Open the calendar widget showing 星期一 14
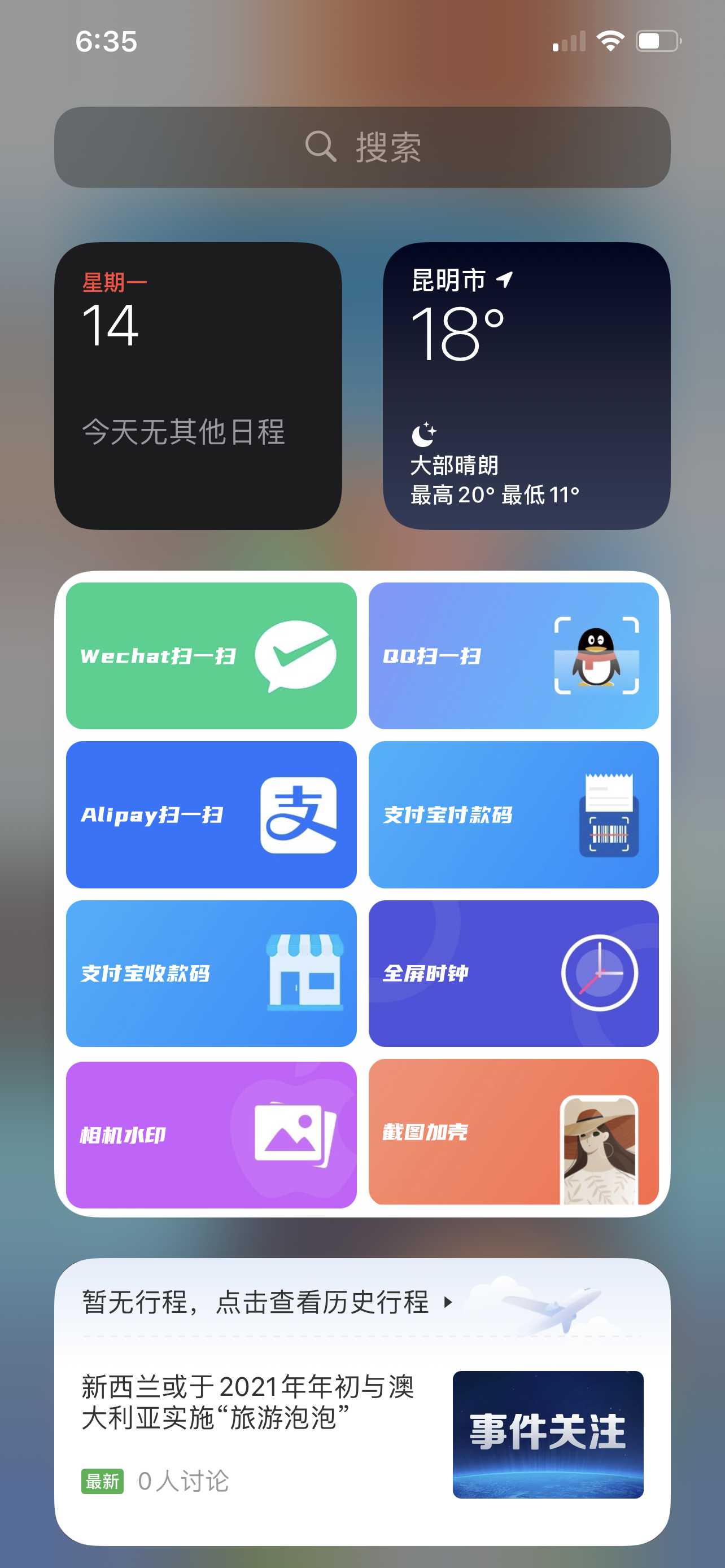The image size is (725, 1568). [x=198, y=386]
